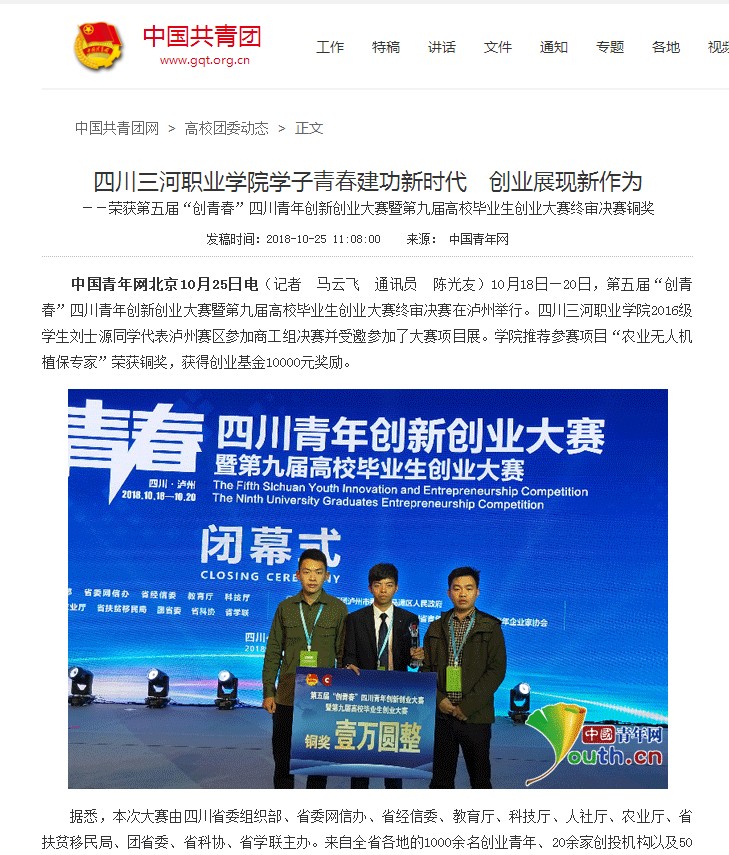Switch to the 各地 tab

(666, 47)
